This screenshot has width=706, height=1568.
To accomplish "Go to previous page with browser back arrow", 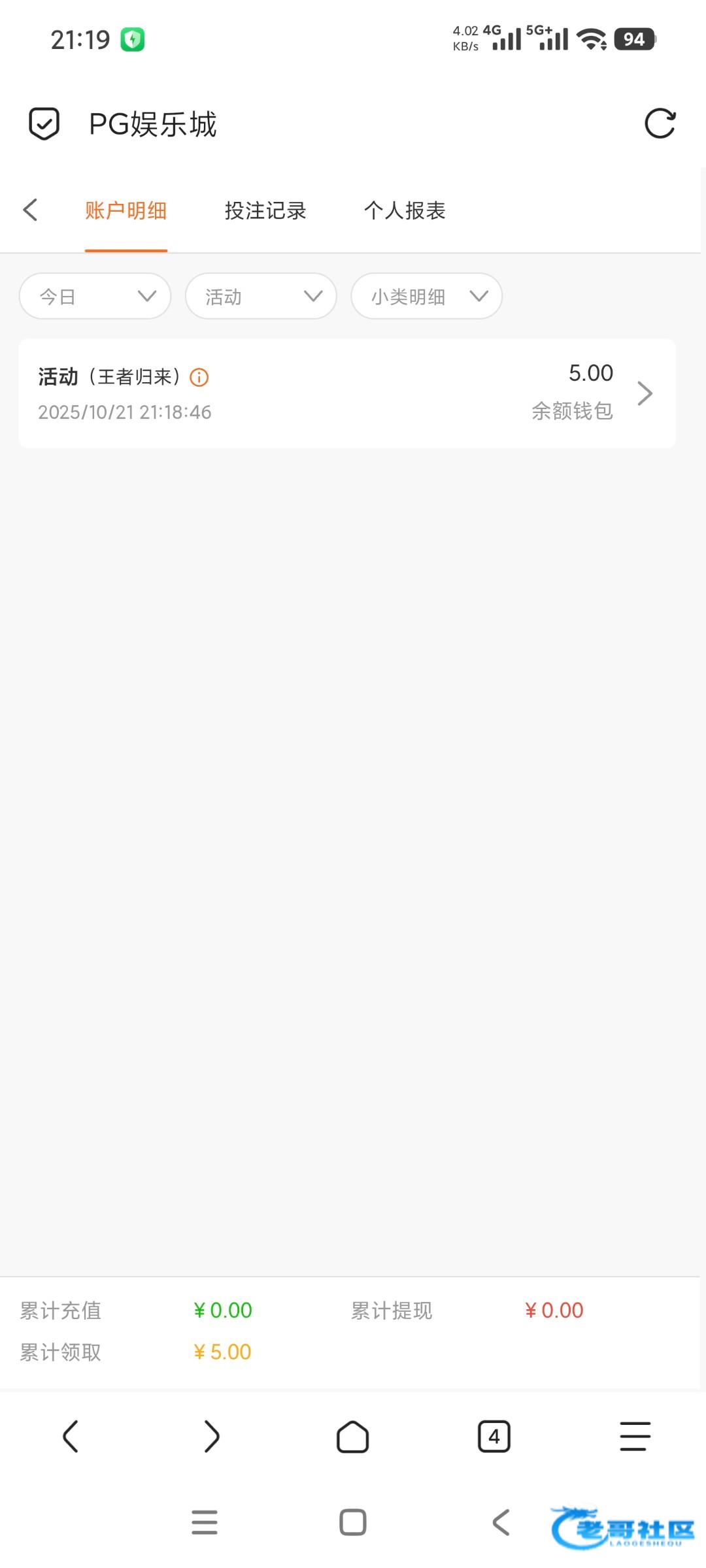I will pos(71,1437).
